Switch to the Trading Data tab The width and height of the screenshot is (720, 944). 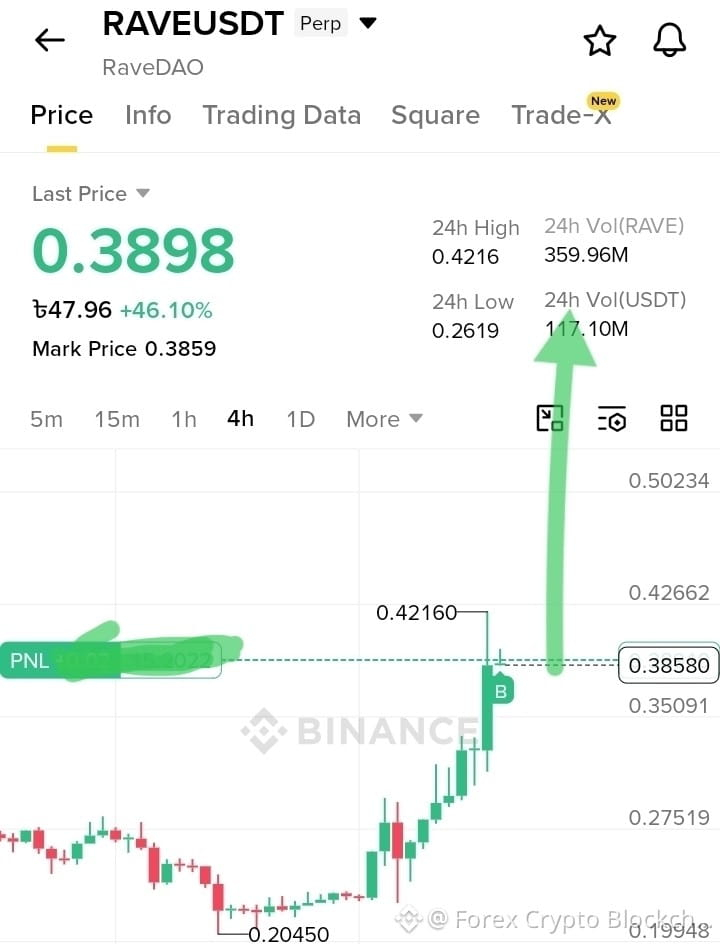282,115
